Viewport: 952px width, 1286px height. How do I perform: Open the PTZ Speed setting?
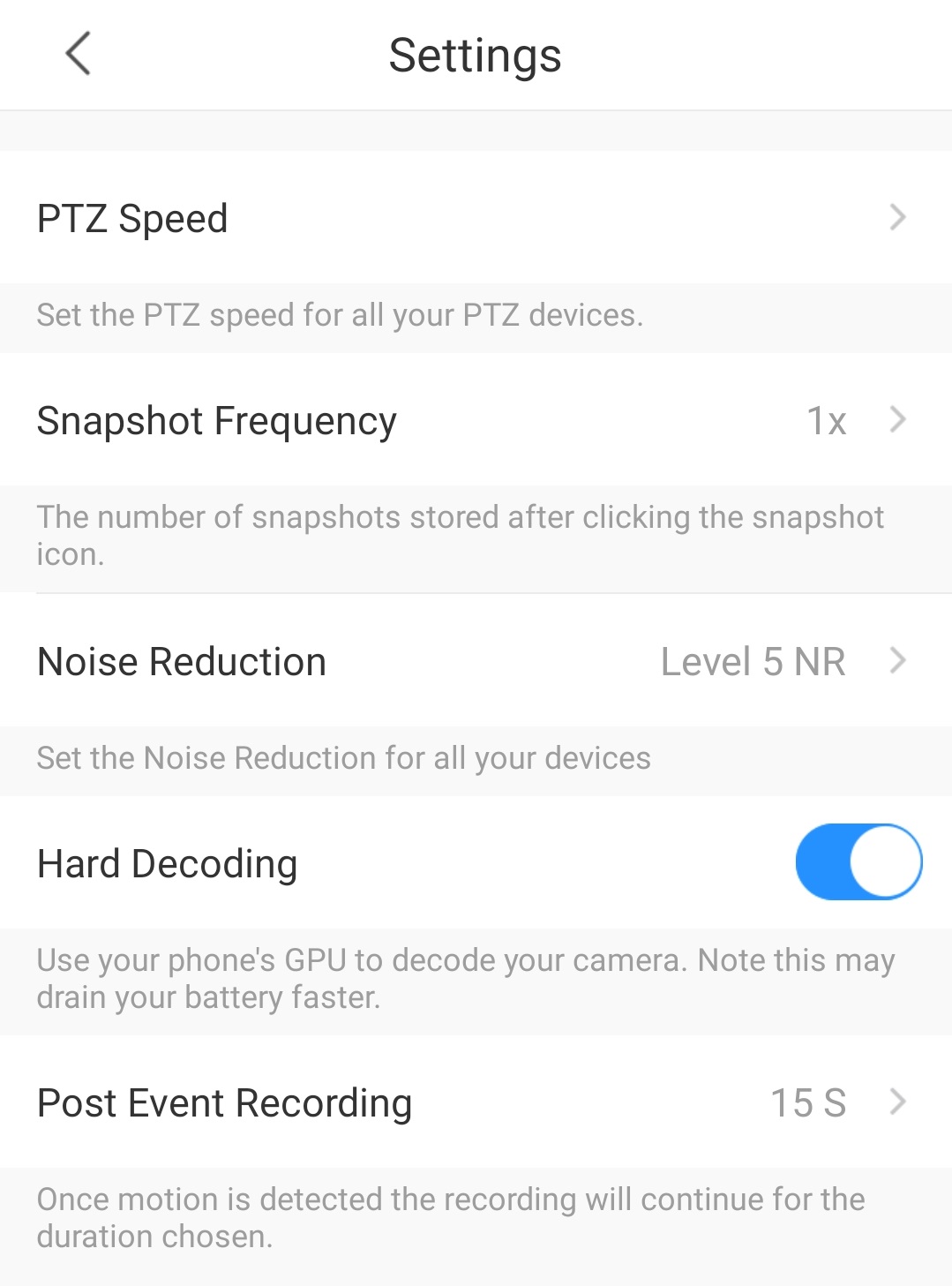click(475, 218)
